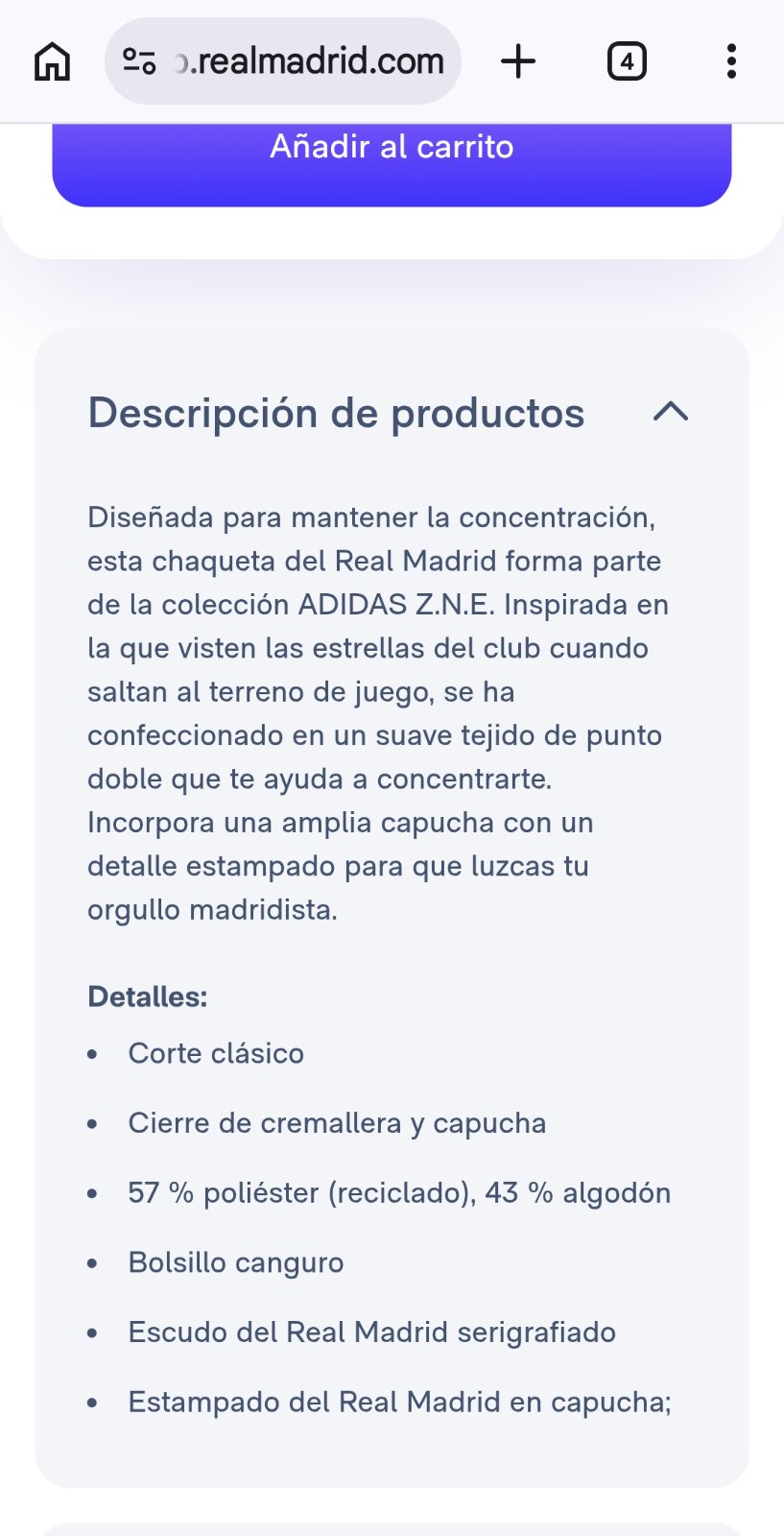Show the open tabs switcher

(x=627, y=61)
